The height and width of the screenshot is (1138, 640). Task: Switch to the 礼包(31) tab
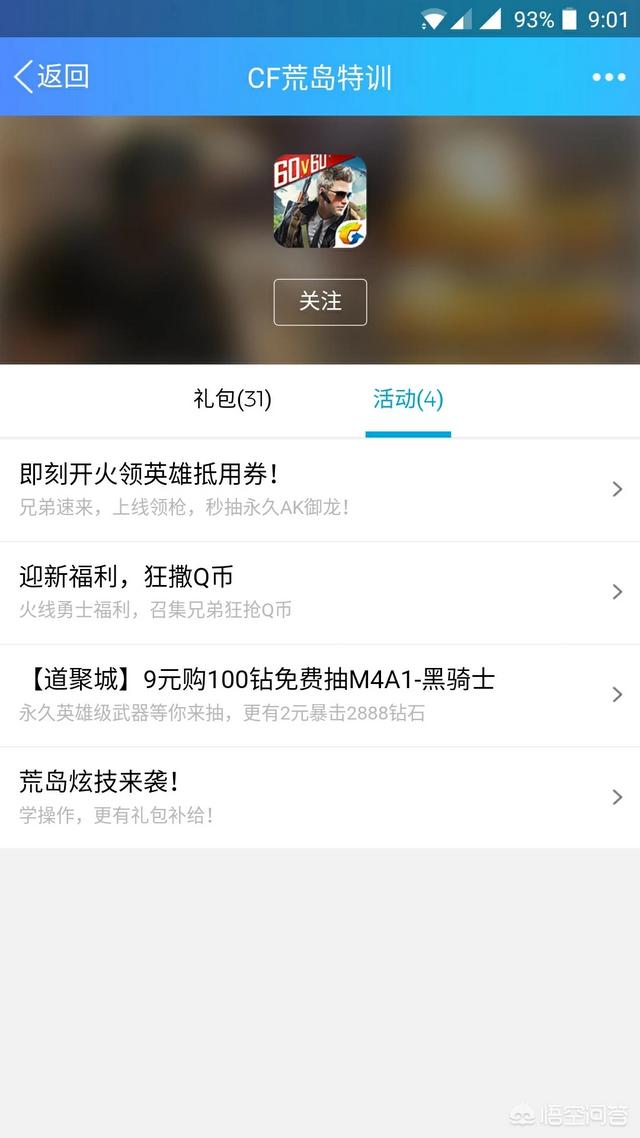(232, 399)
